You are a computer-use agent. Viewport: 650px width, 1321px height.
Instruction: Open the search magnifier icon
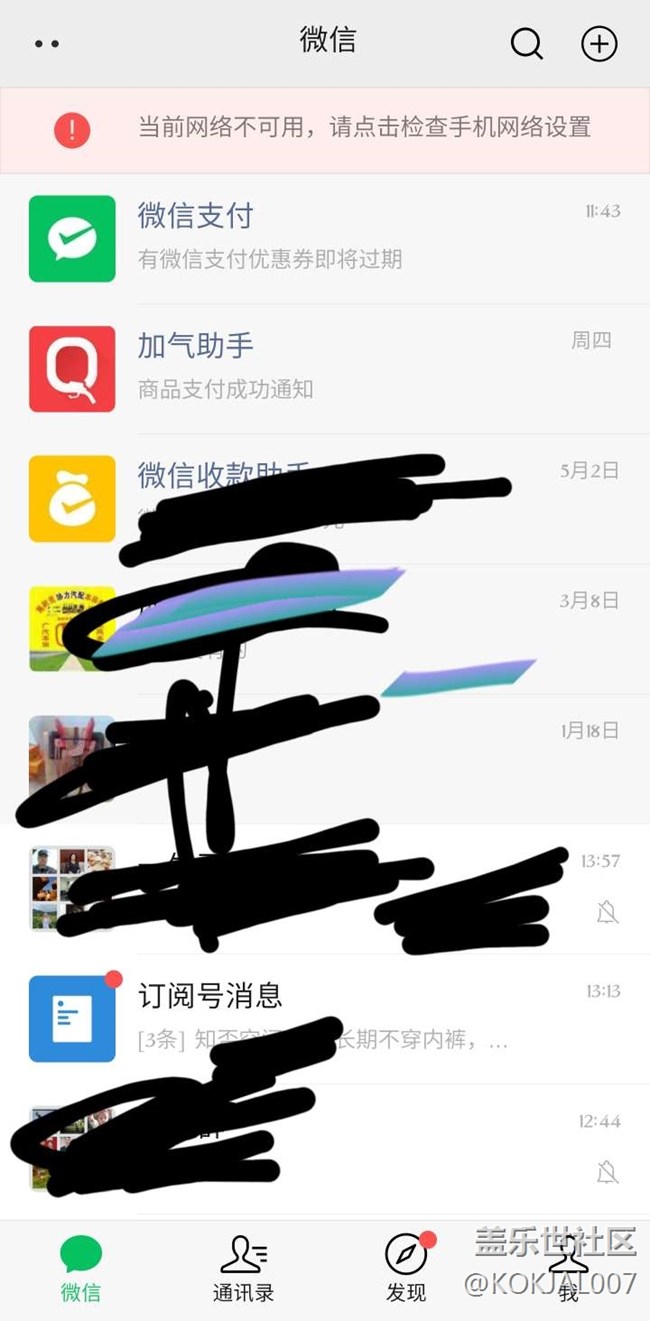526,44
